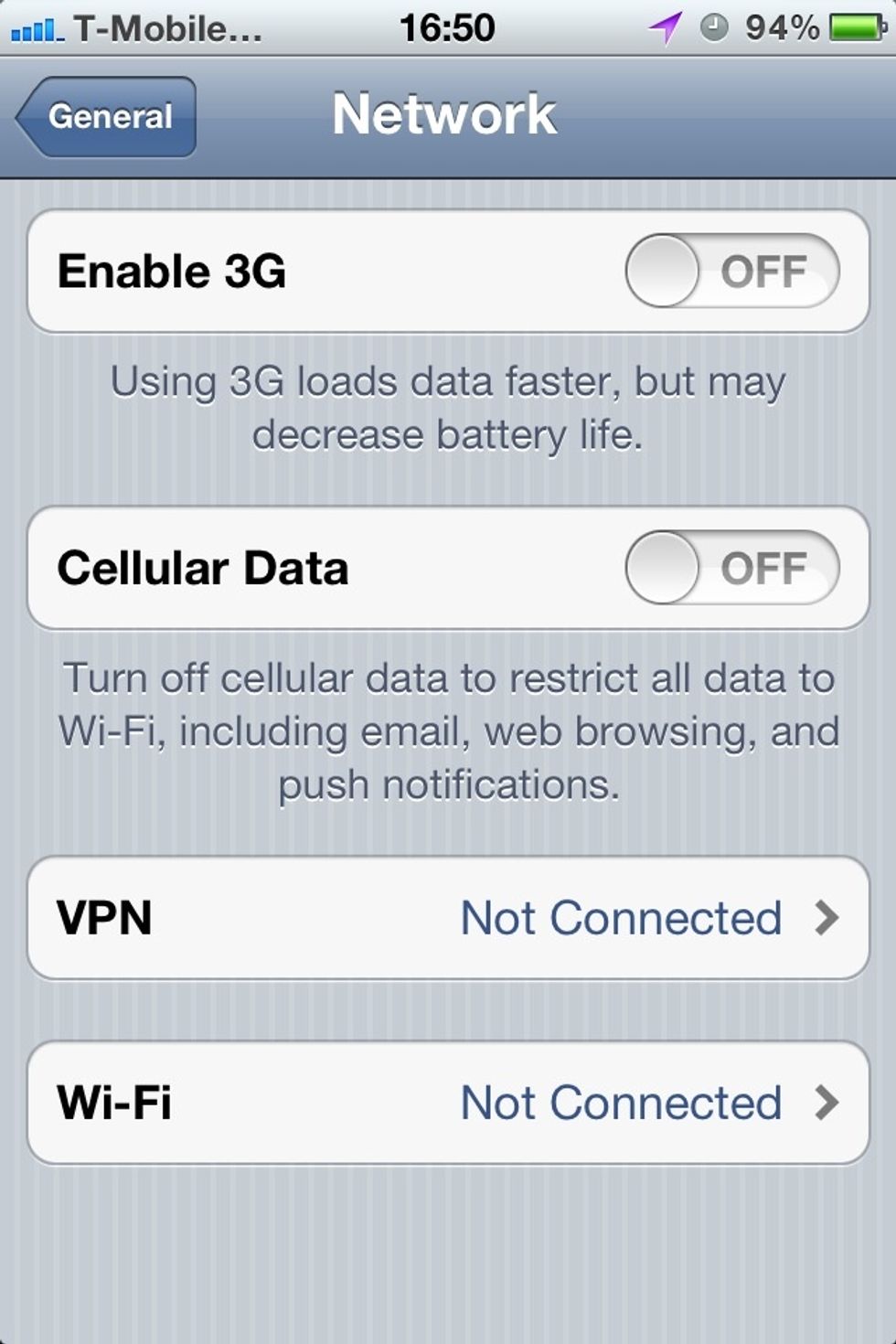Open Wi-Fi settings
The width and height of the screenshot is (896, 1344).
pyautogui.click(x=448, y=1103)
